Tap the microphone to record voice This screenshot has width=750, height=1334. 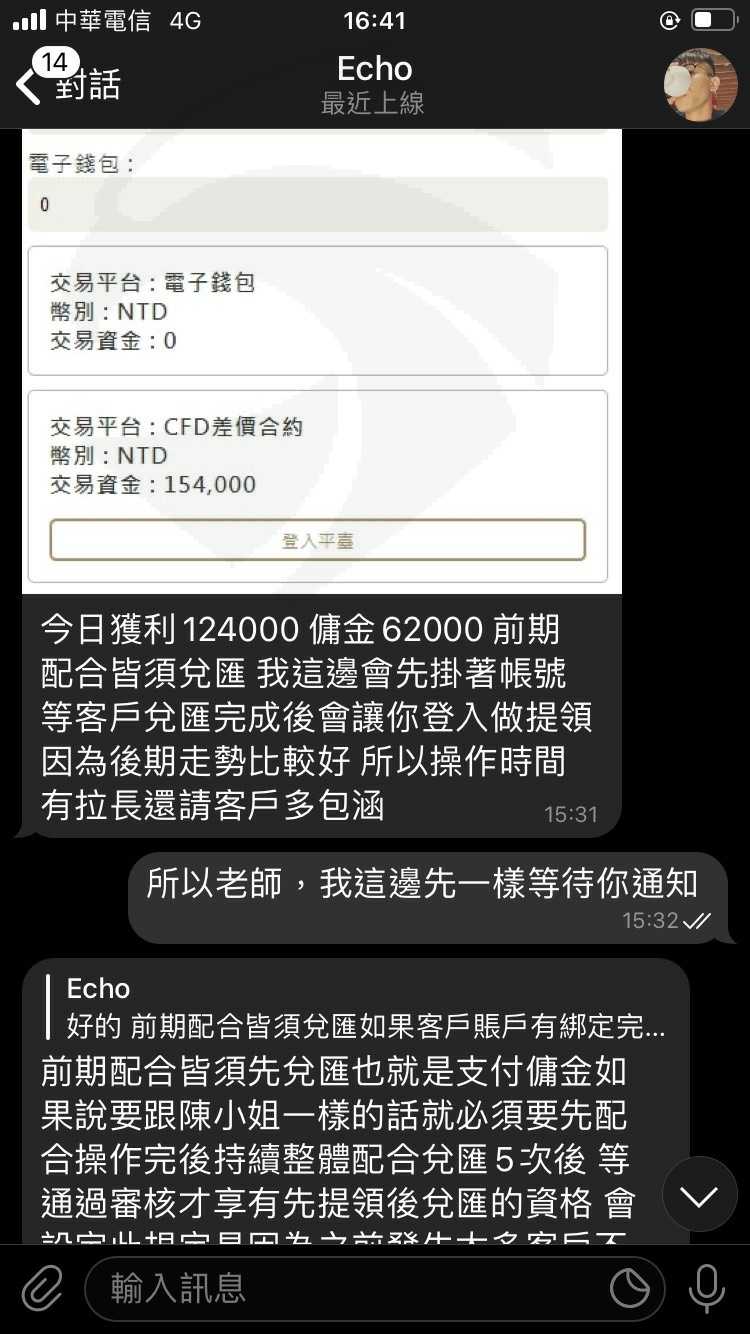pos(706,1289)
